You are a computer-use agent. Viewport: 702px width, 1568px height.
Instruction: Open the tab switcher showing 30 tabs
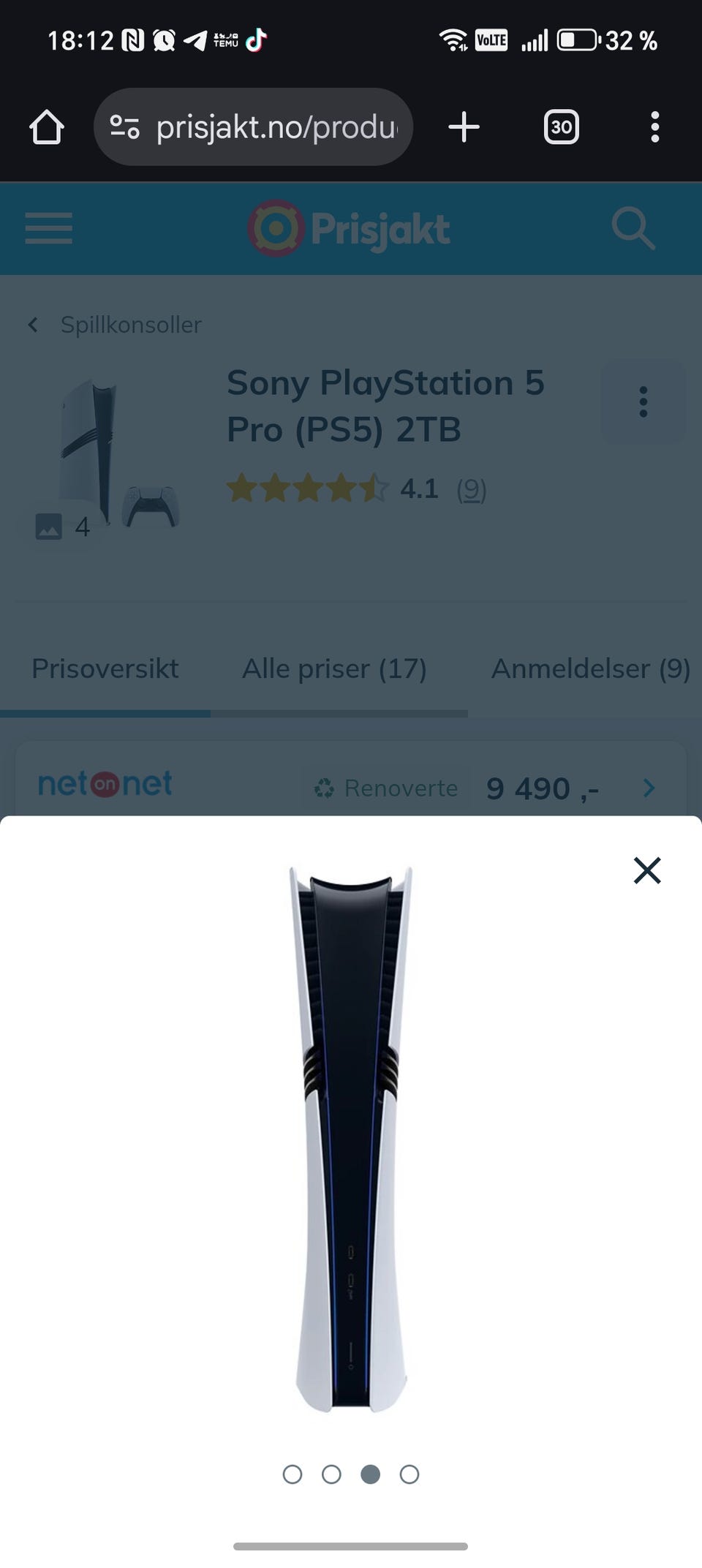pos(561,127)
